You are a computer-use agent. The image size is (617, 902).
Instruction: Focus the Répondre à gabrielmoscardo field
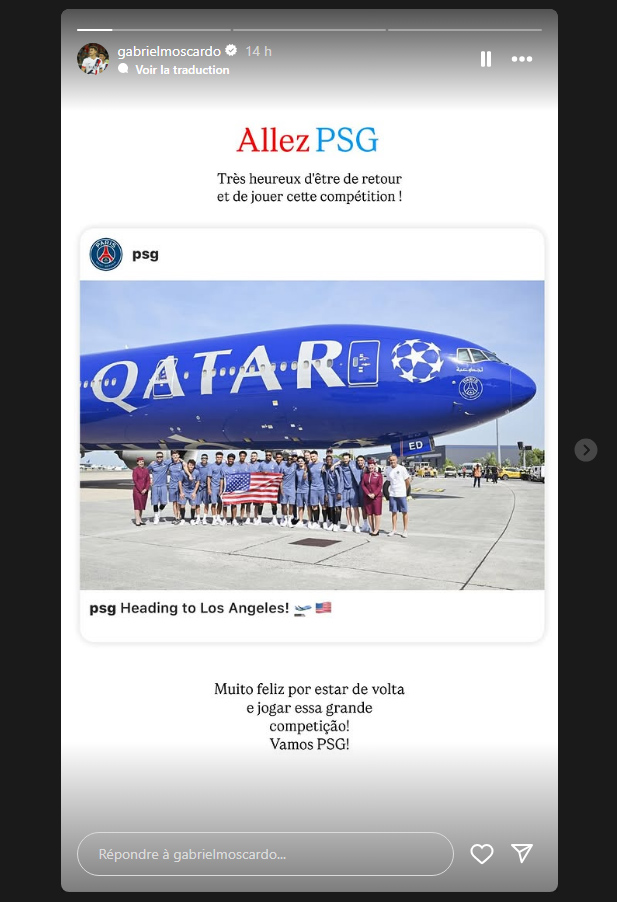tap(265, 854)
